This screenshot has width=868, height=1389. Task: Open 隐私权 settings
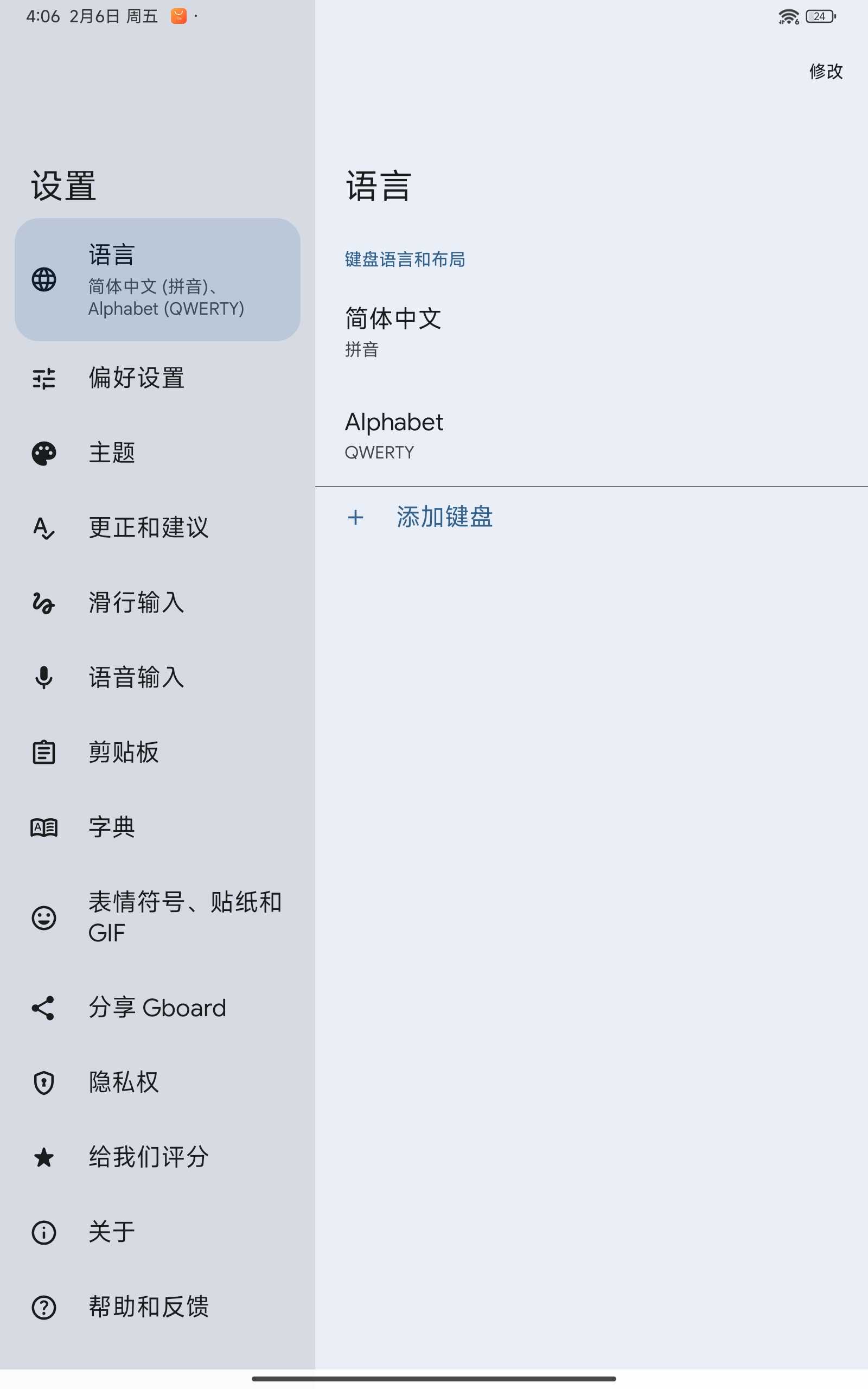click(124, 1082)
